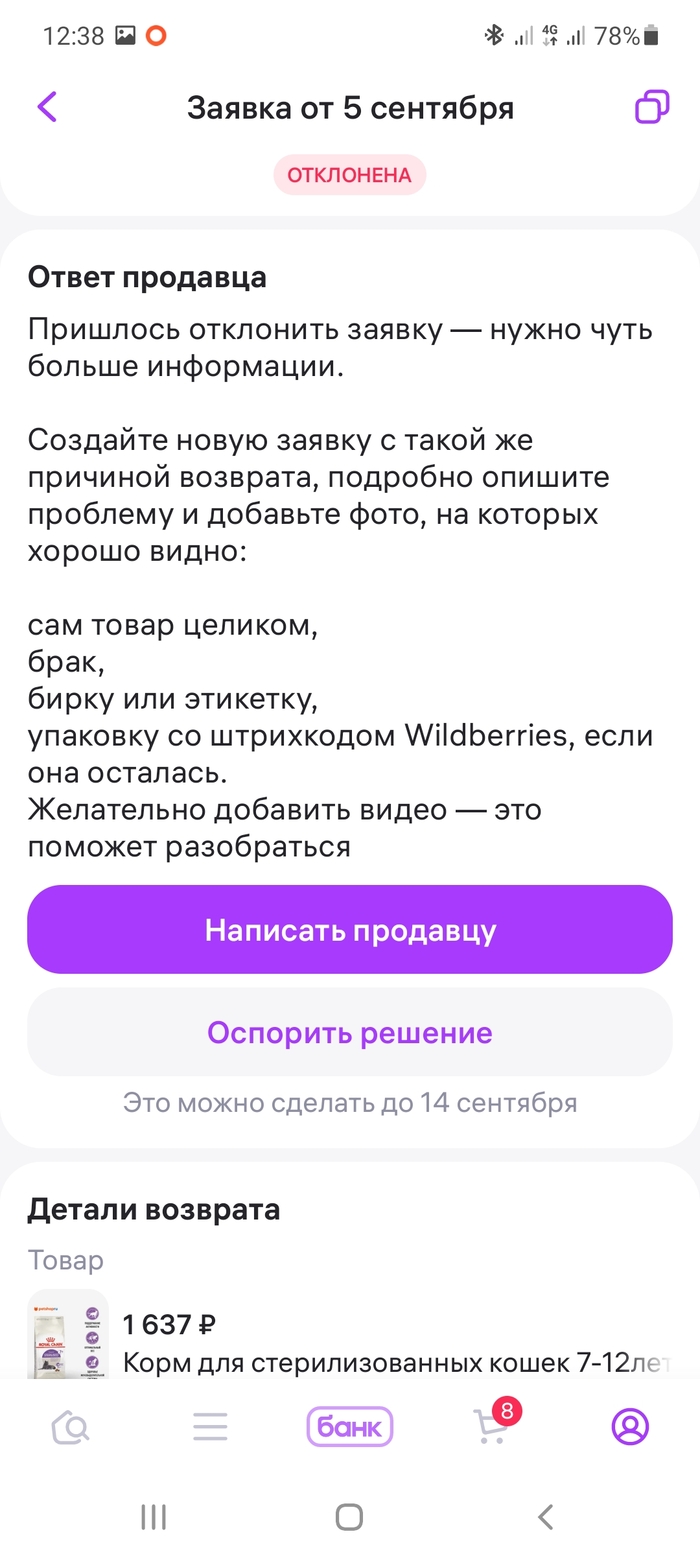Select Оспорить решение button

(x=350, y=1032)
